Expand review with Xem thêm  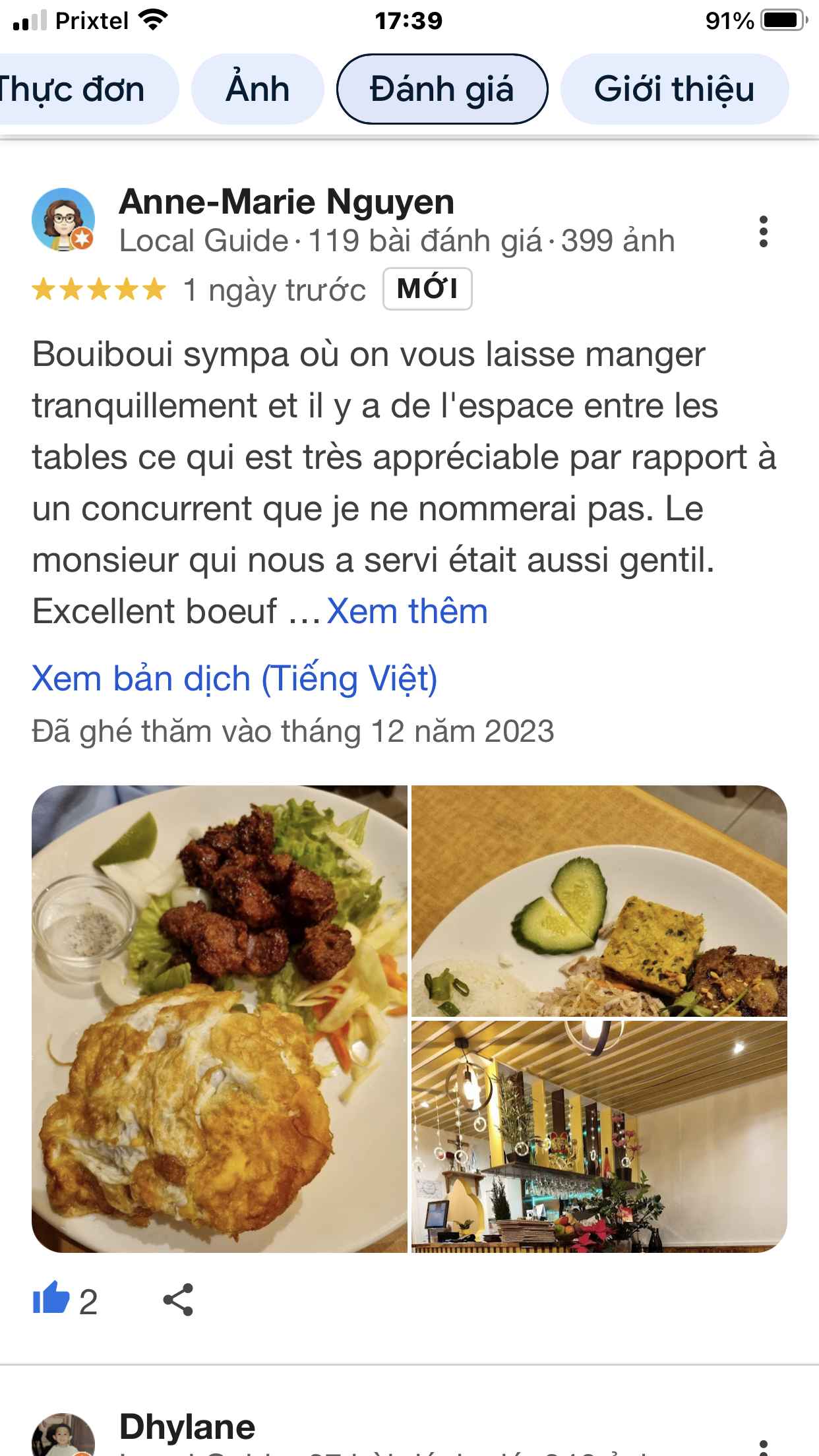point(407,611)
